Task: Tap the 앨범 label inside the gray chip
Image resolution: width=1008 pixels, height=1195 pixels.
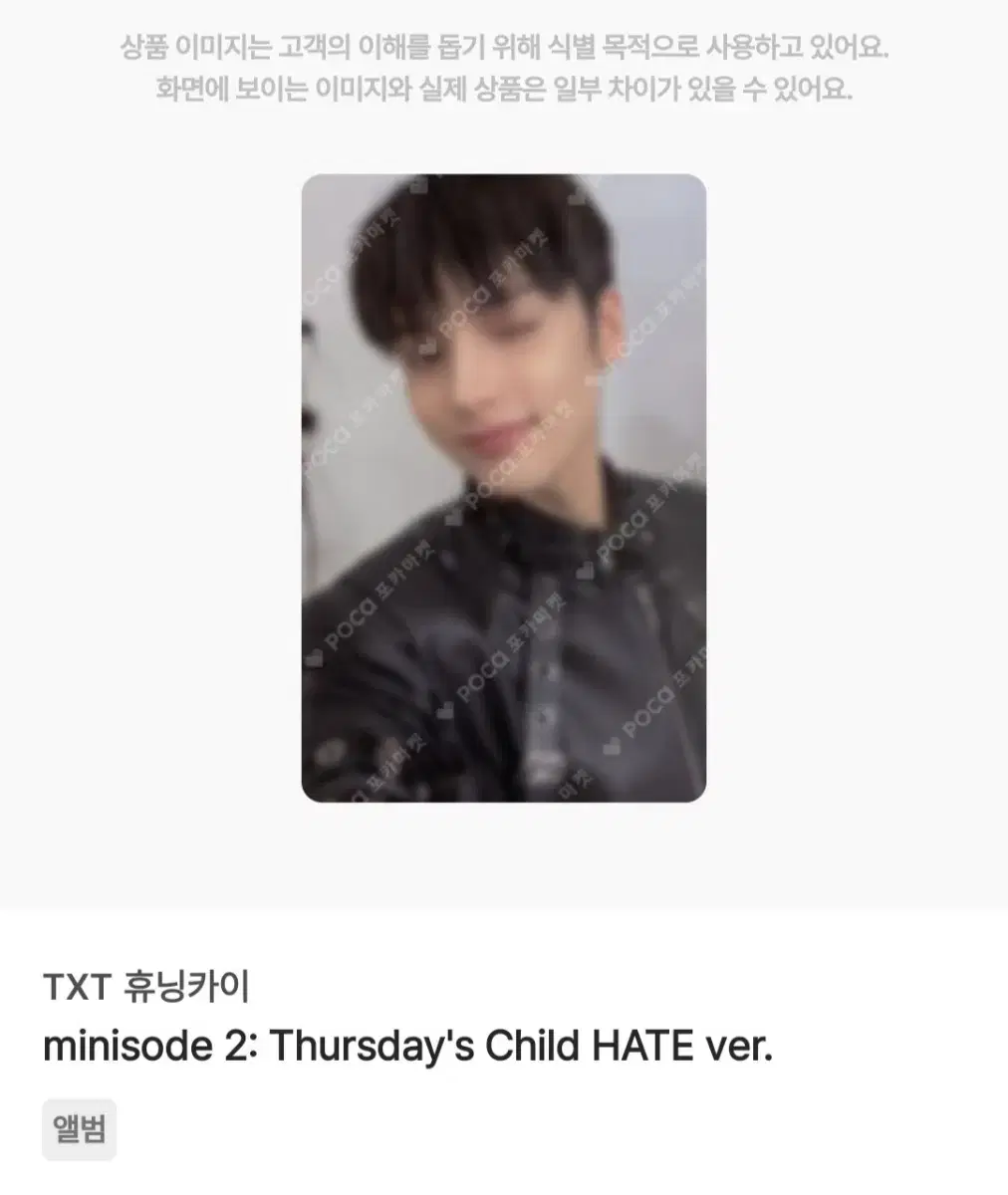Action: [x=80, y=1129]
